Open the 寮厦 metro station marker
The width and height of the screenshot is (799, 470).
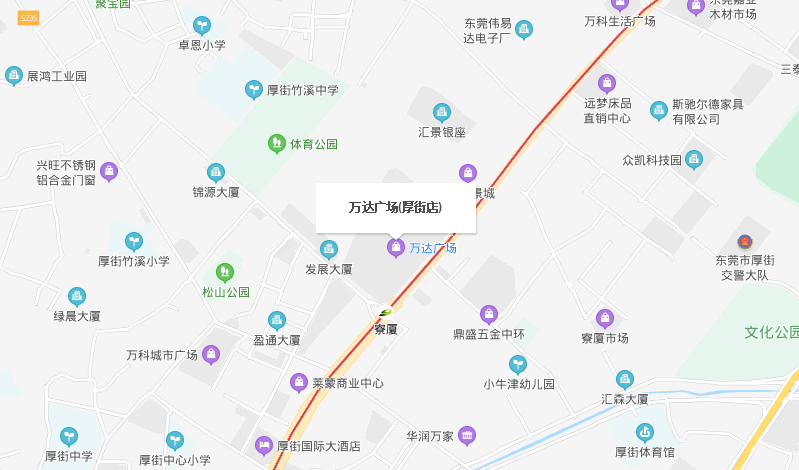pos(386,311)
